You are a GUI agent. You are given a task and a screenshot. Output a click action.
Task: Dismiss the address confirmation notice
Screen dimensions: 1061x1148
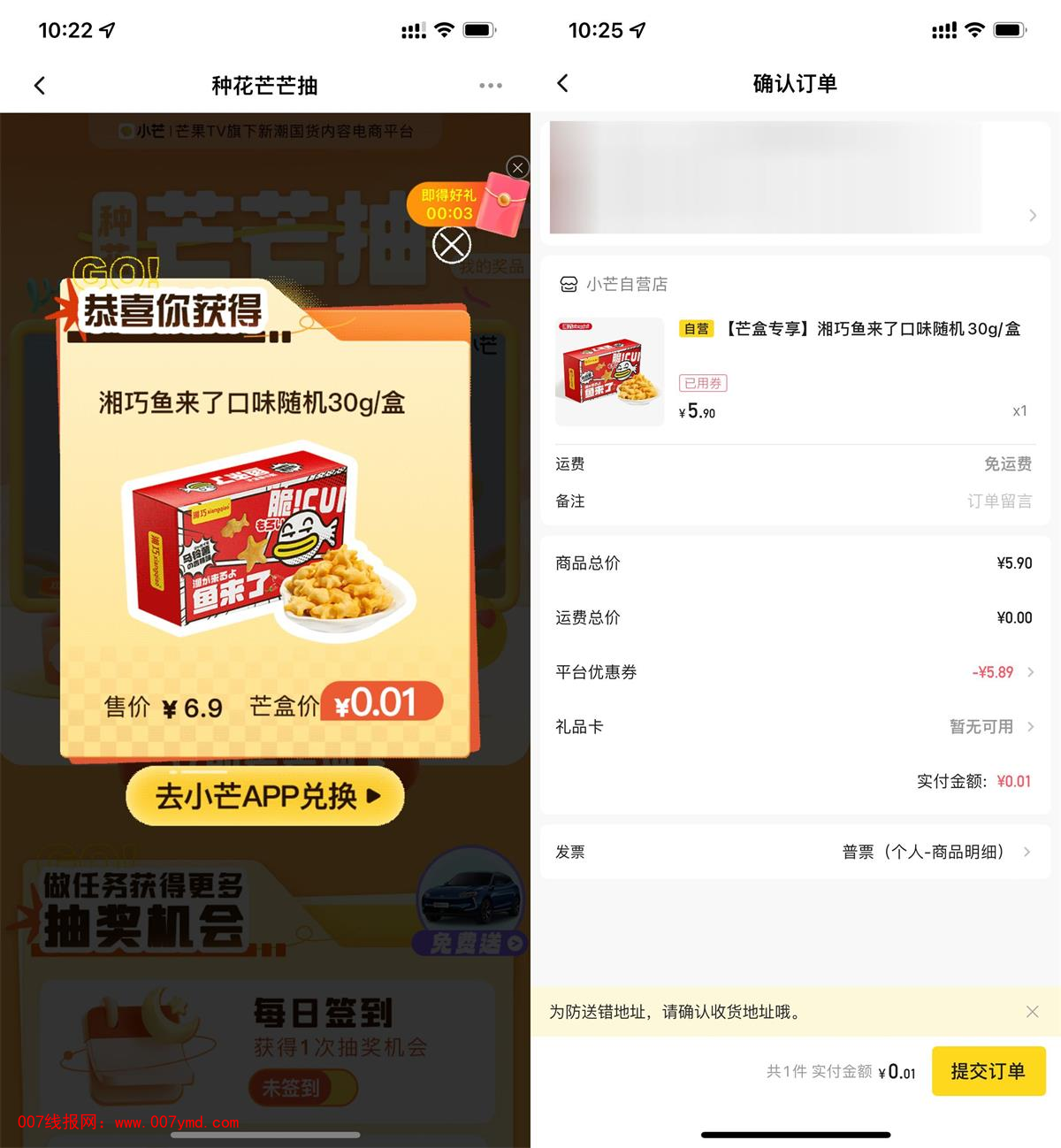1032,1012
